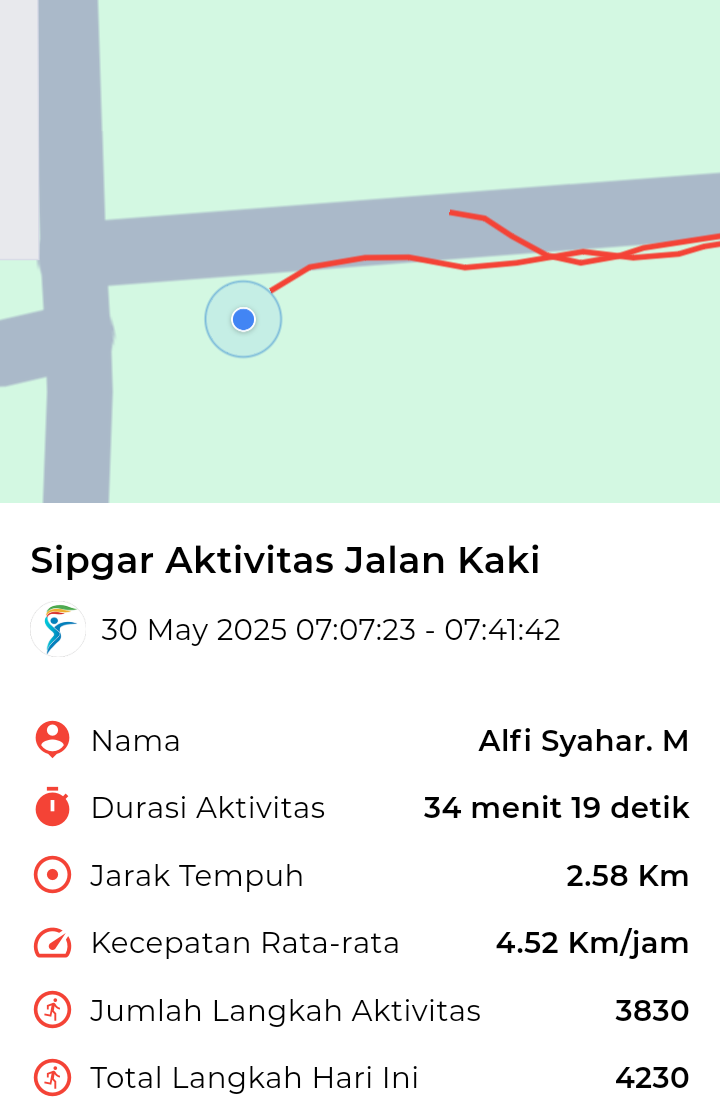This screenshot has width=720, height=1108.
Task: Click the duration value 34 menit 19 detik
Action: (556, 807)
